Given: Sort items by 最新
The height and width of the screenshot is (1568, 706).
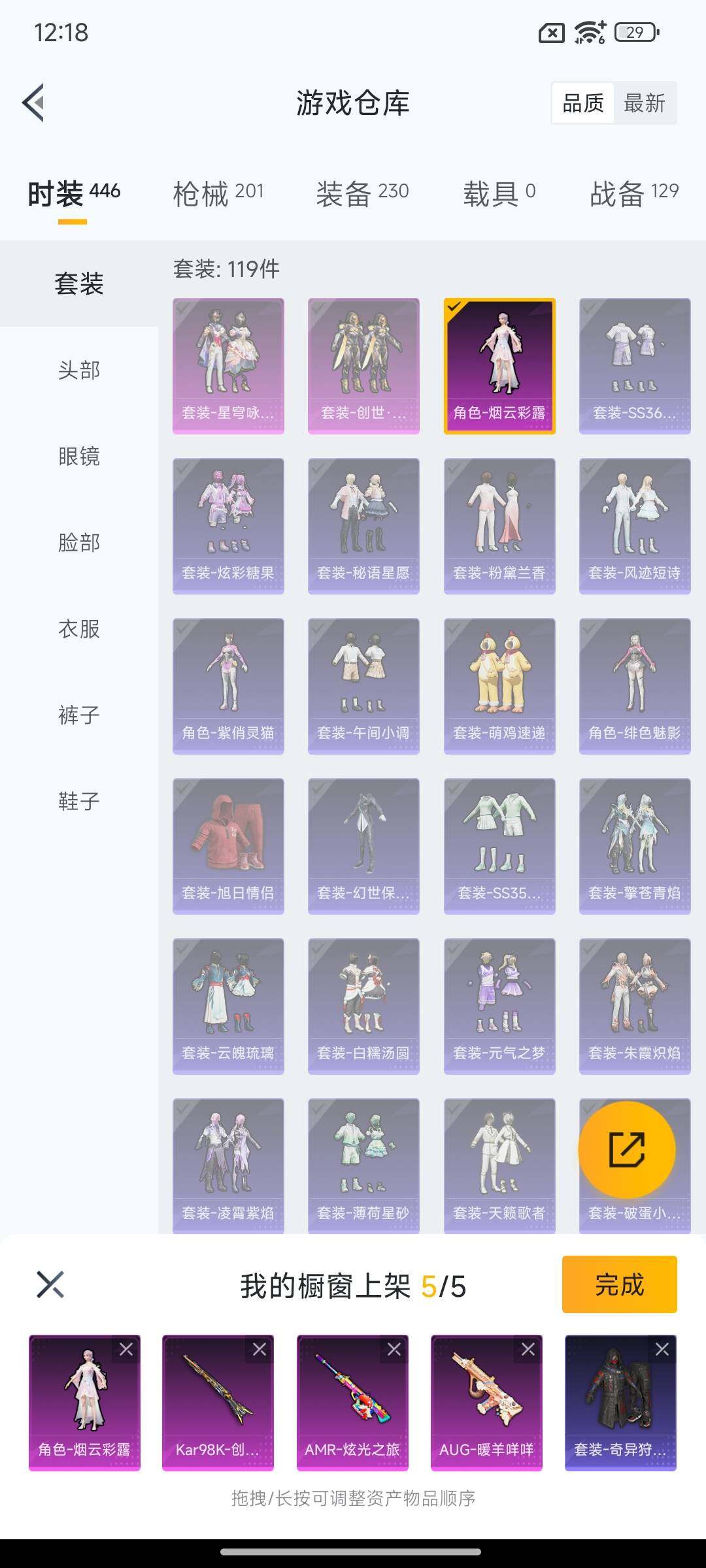Looking at the screenshot, I should pos(644,103).
